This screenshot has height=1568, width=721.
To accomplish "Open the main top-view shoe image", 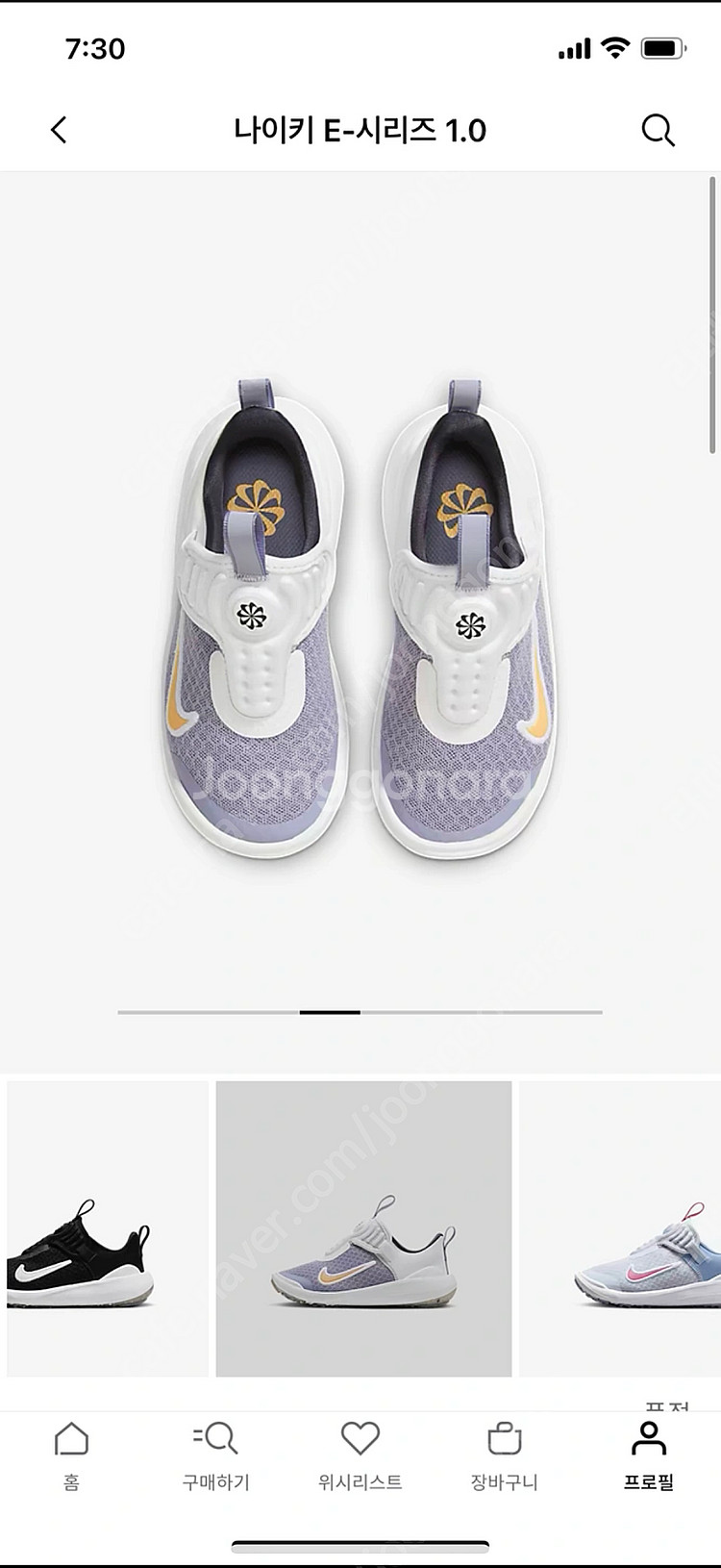I will (x=360, y=616).
